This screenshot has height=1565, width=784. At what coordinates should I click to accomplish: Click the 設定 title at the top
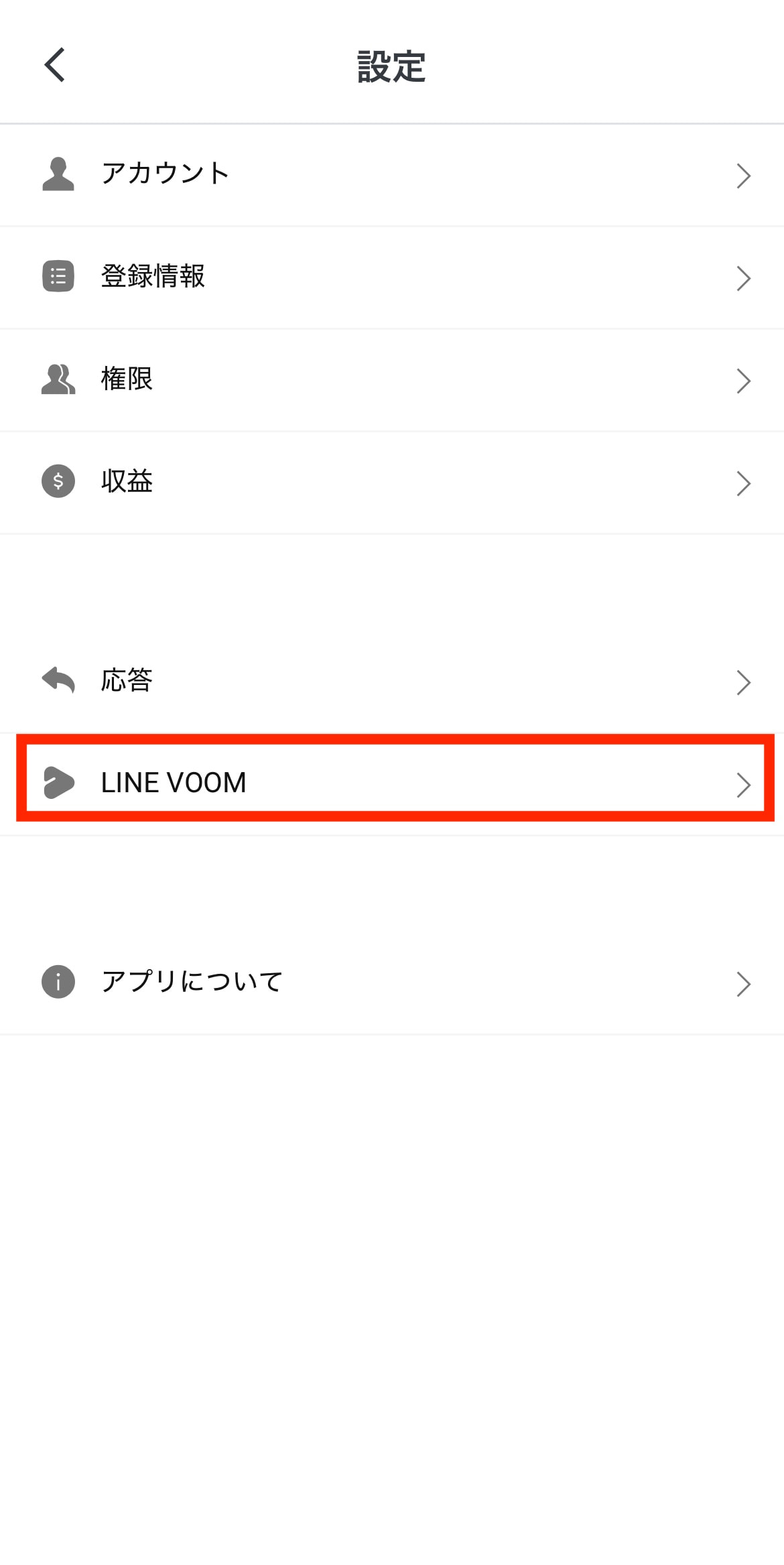pos(392,67)
